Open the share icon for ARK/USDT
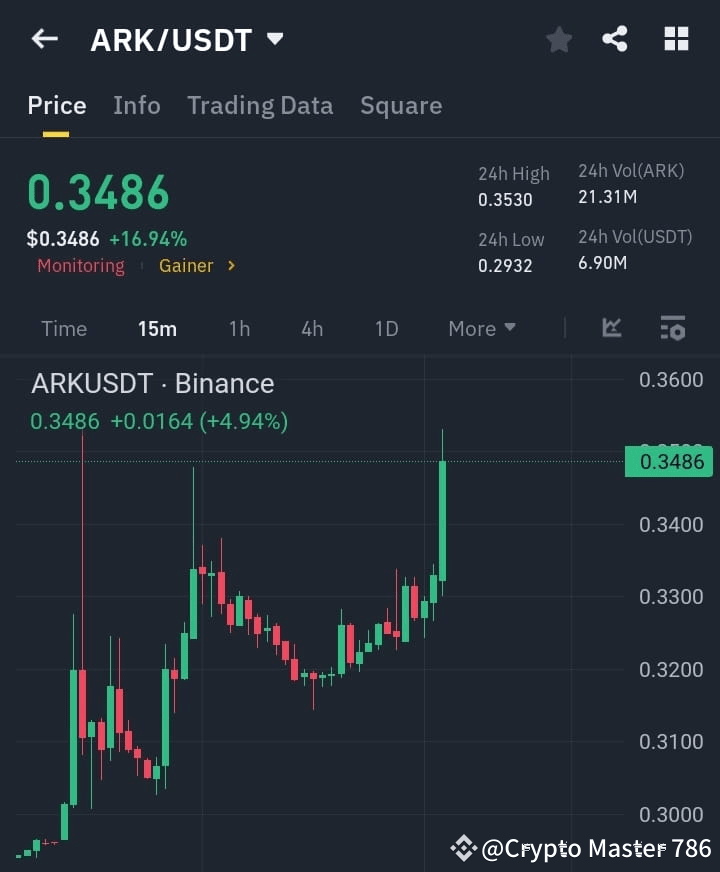Screen dimensions: 720x872 click(x=616, y=39)
